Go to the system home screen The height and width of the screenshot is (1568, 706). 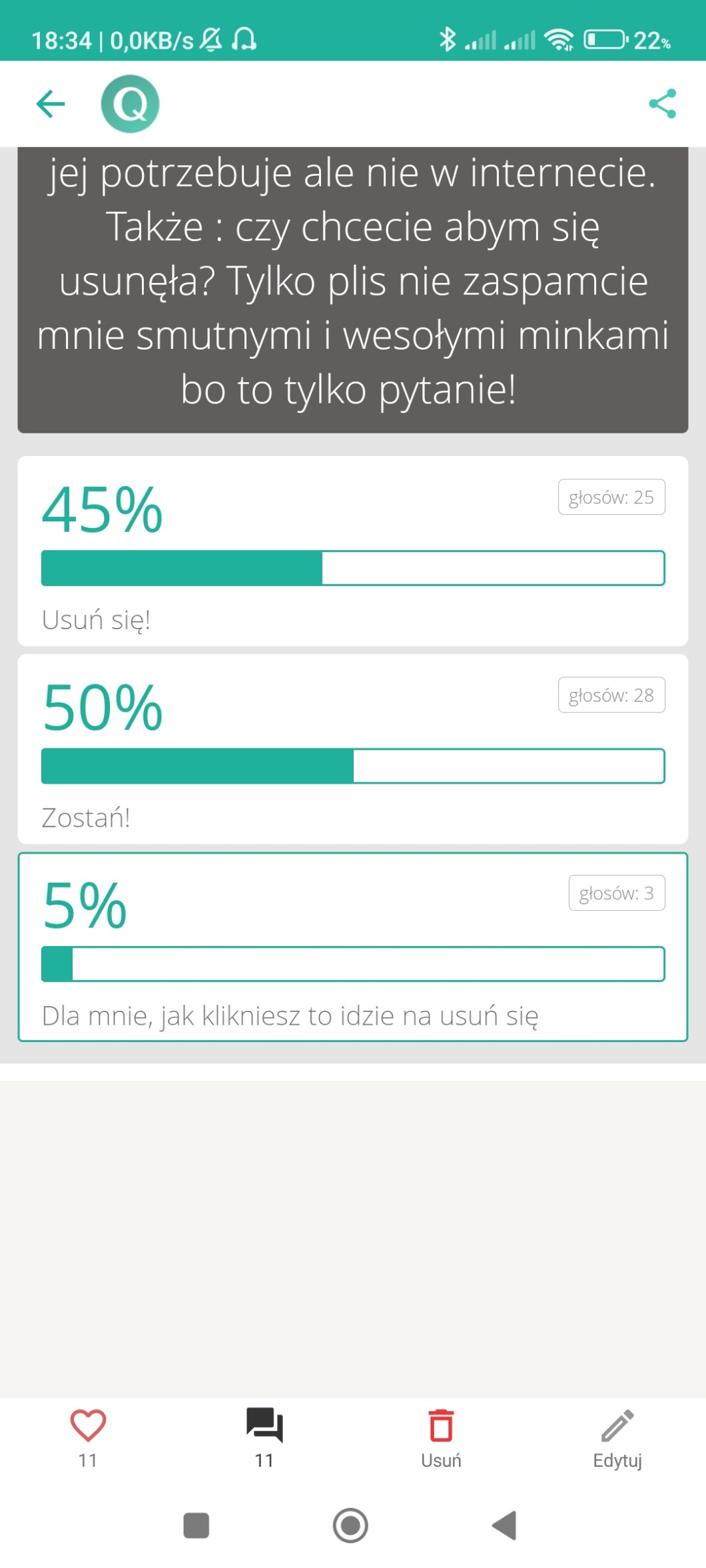350,1525
